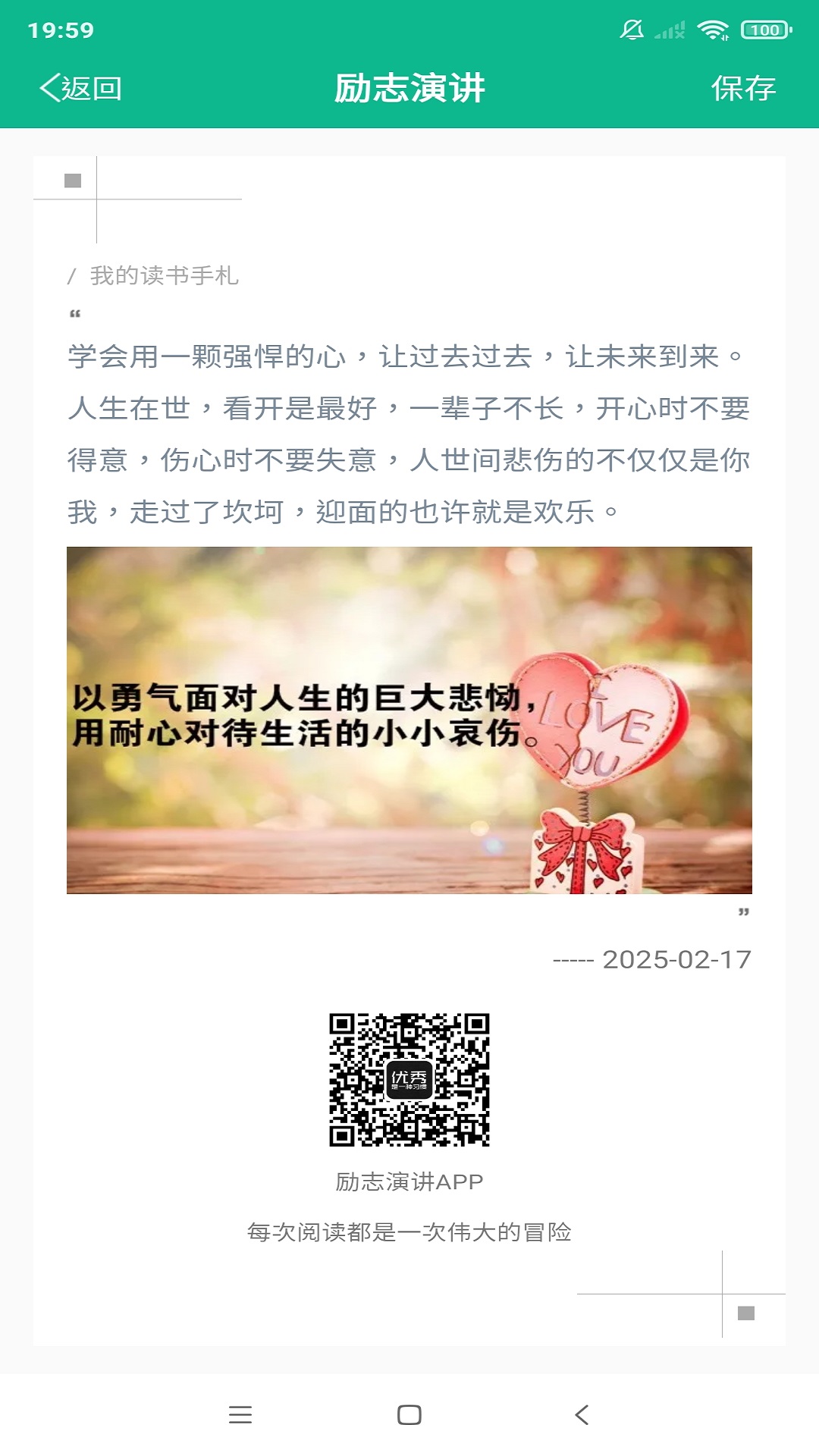Tap the 返回 back button
The image size is (819, 1456).
click(81, 89)
